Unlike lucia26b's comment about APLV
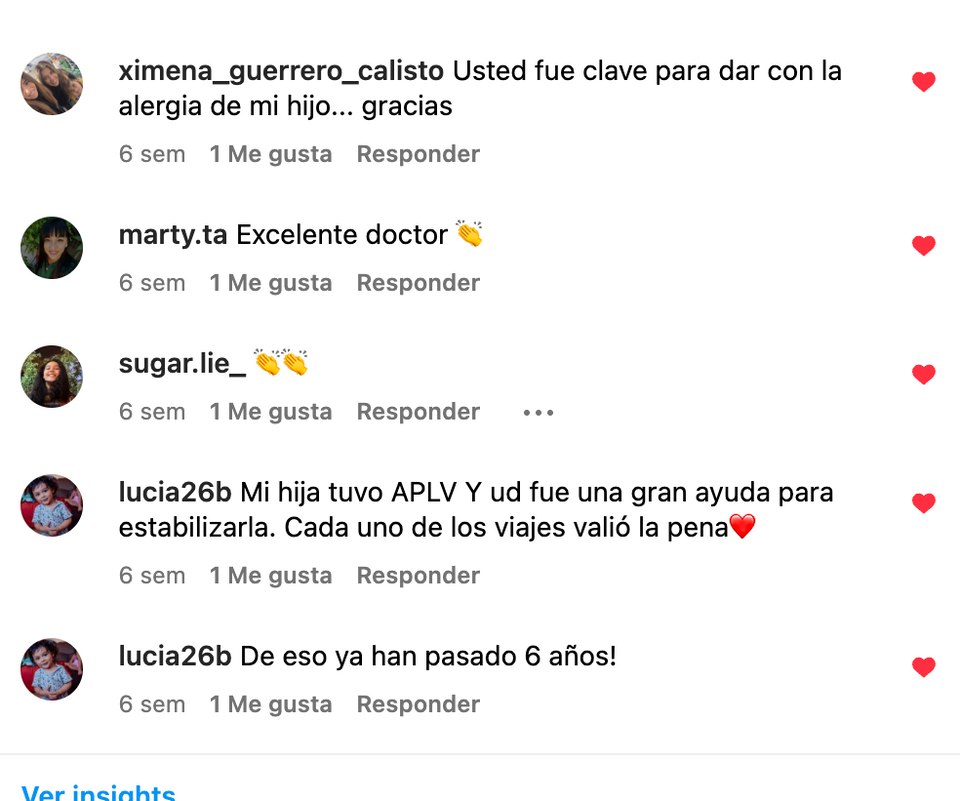The height and width of the screenshot is (801, 960). [x=923, y=503]
